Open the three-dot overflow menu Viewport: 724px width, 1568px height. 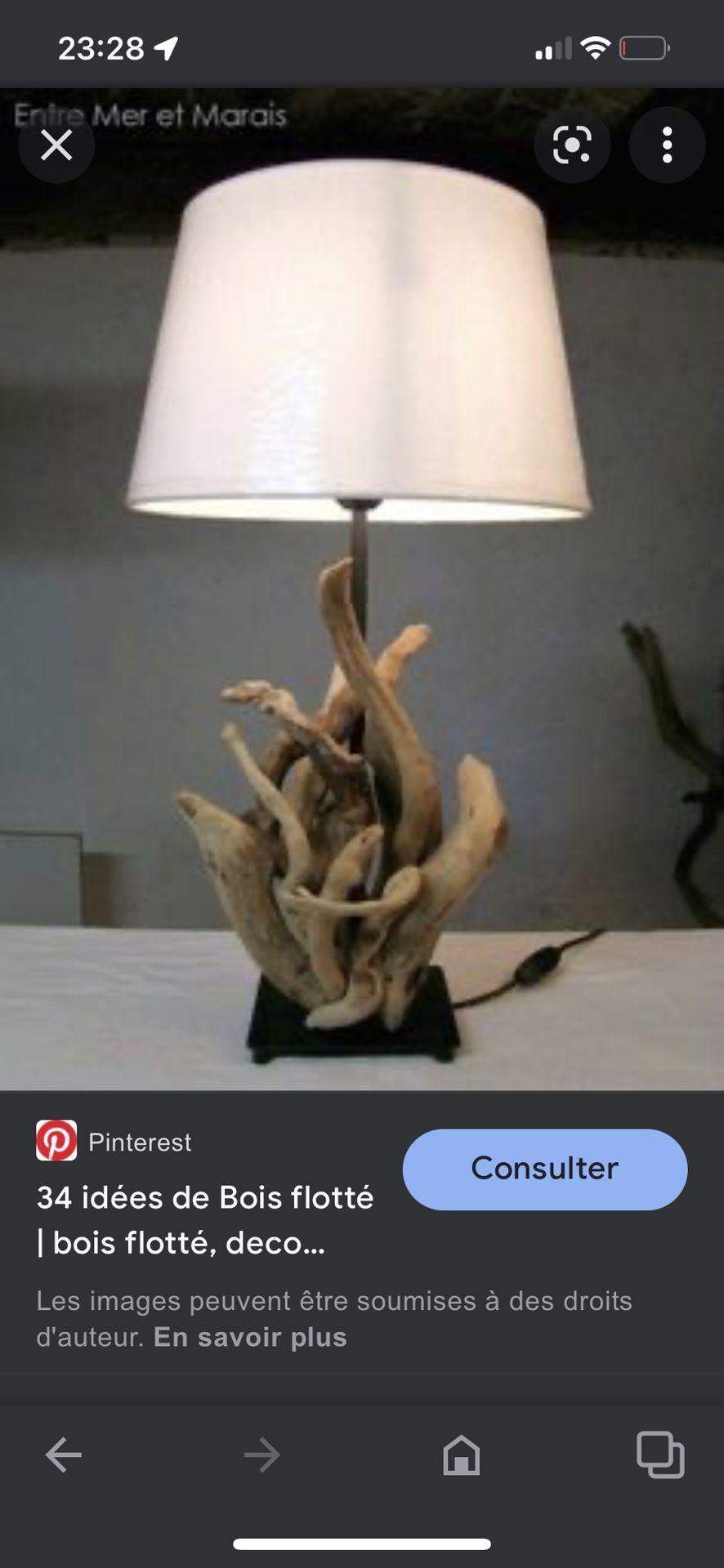pos(667,146)
